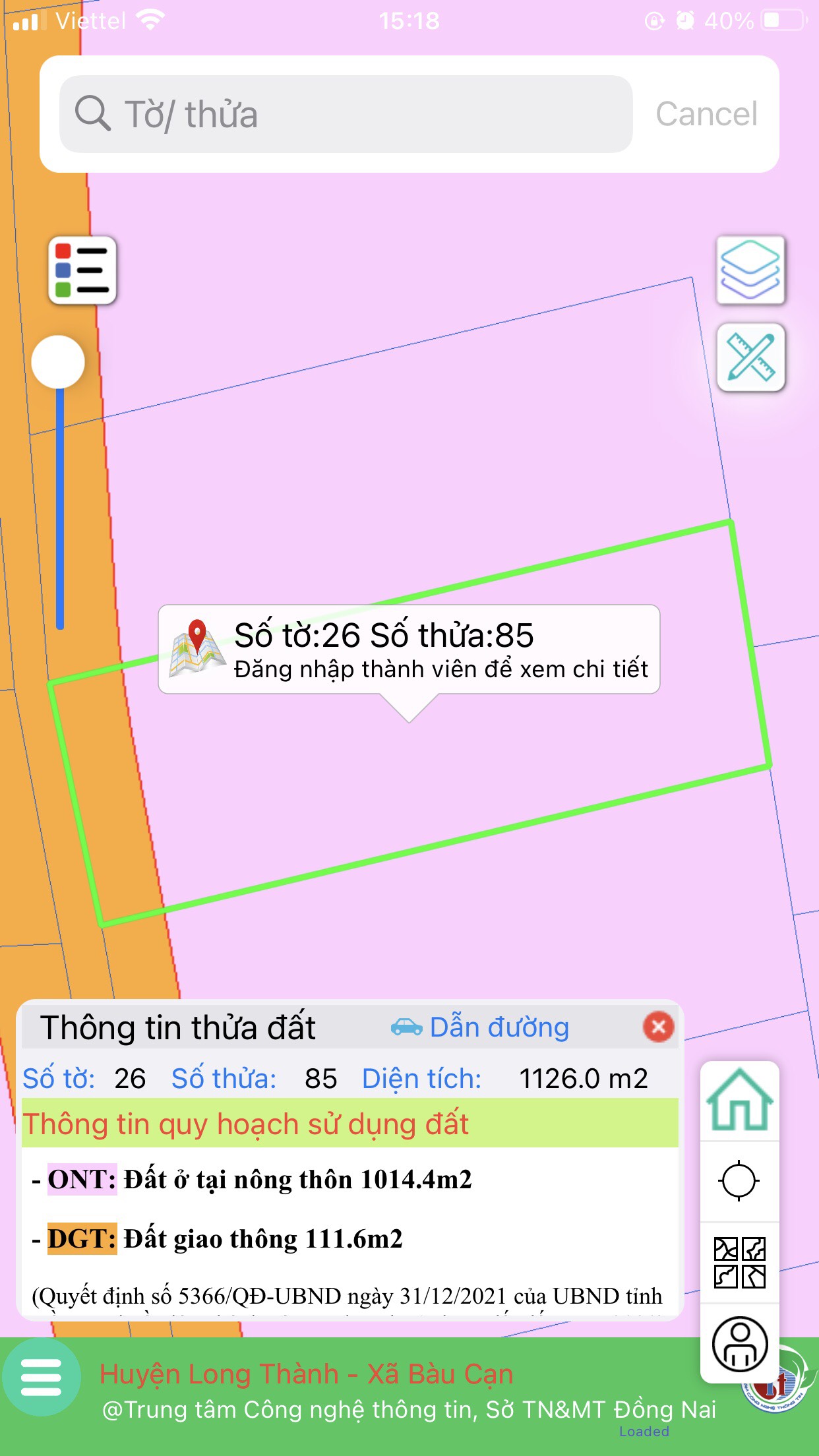Cancel the search

coord(706,114)
